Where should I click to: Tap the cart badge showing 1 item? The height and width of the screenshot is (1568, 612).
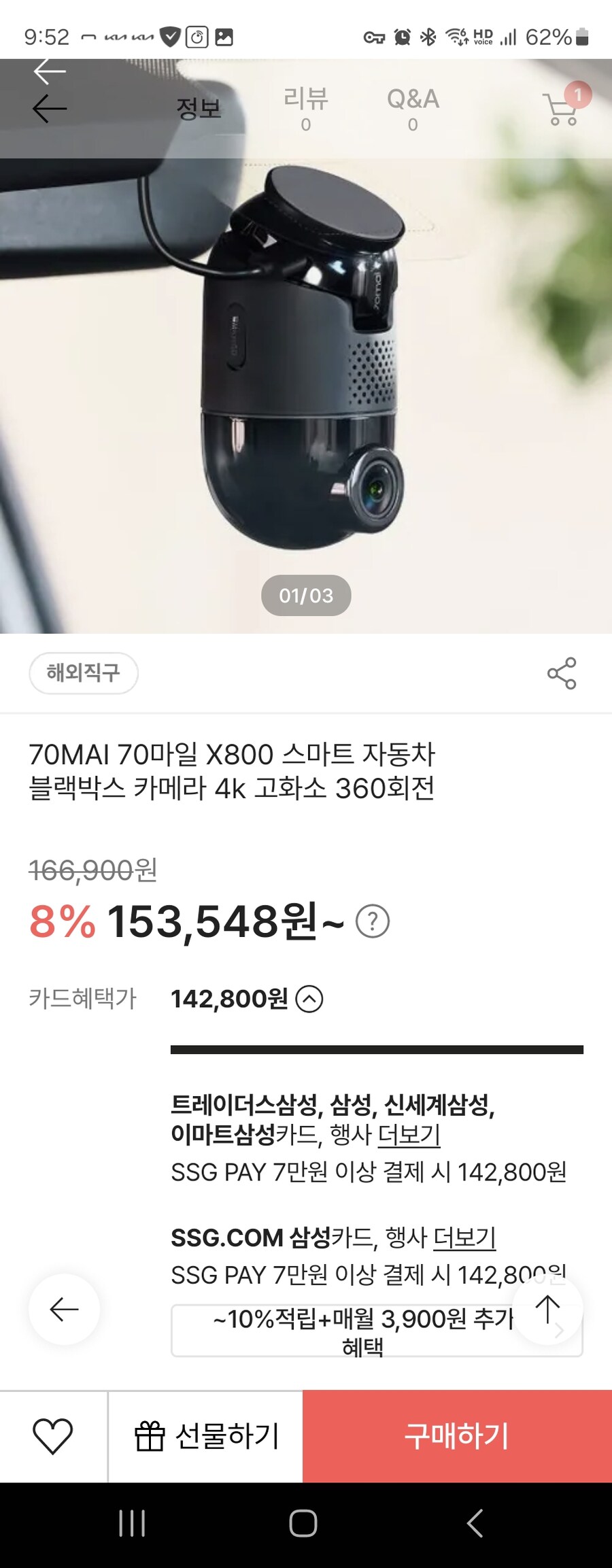pyautogui.click(x=577, y=95)
